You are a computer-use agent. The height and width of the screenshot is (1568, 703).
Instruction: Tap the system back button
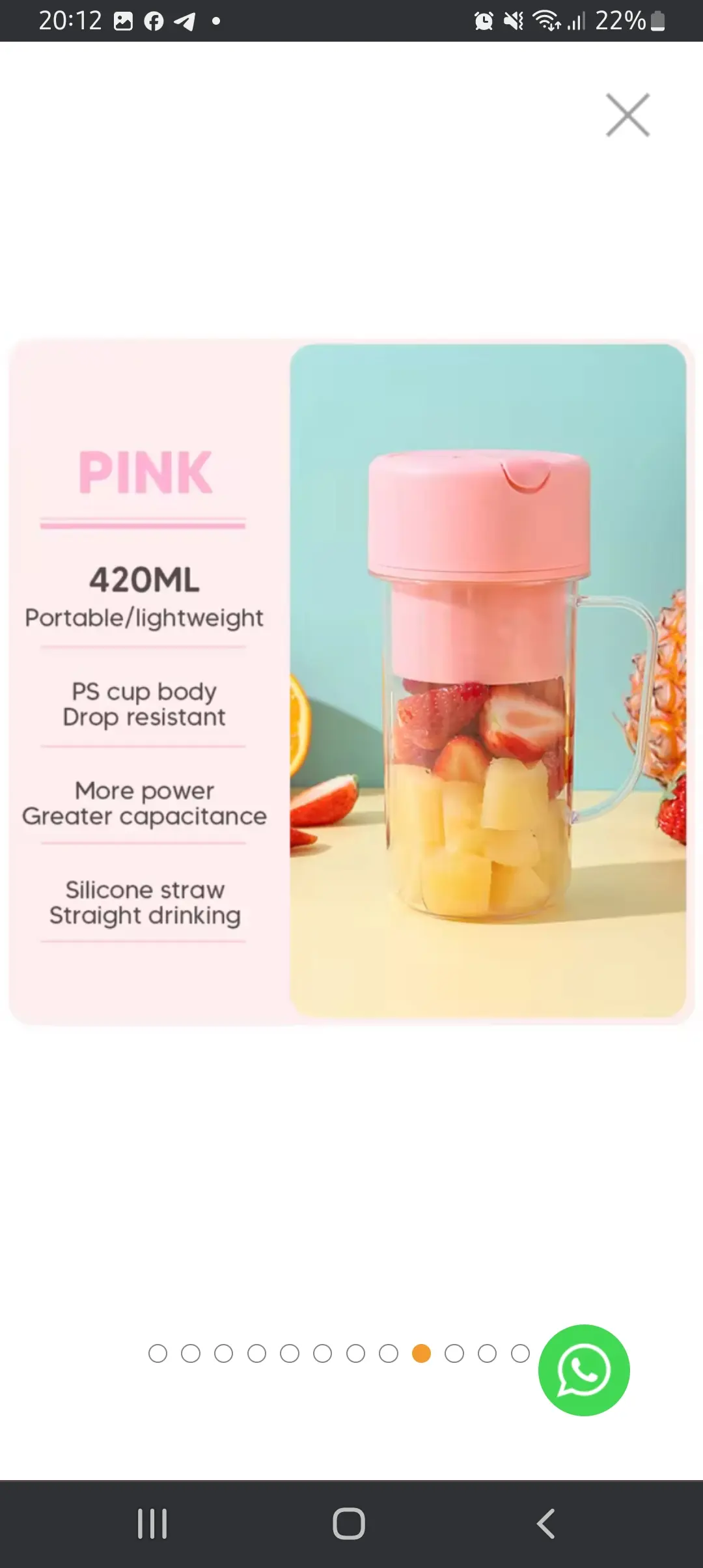coord(545,1524)
